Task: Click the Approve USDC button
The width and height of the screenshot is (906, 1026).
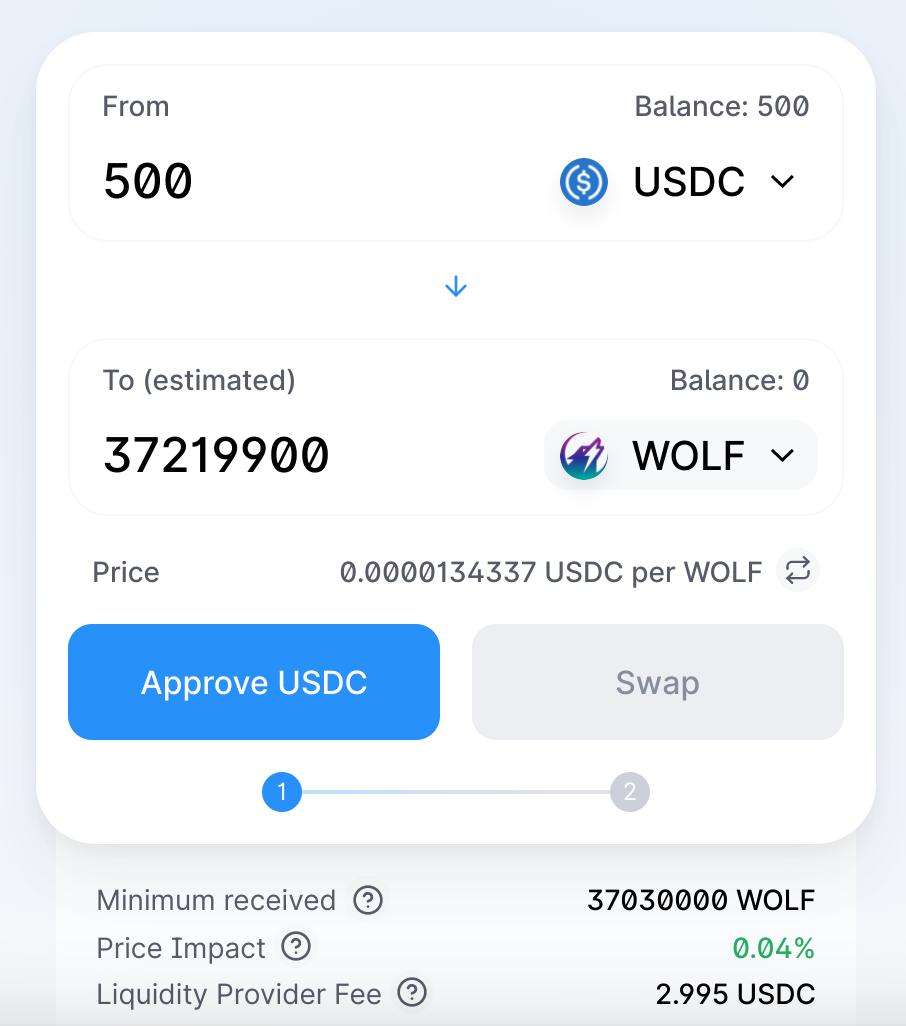Action: (254, 682)
